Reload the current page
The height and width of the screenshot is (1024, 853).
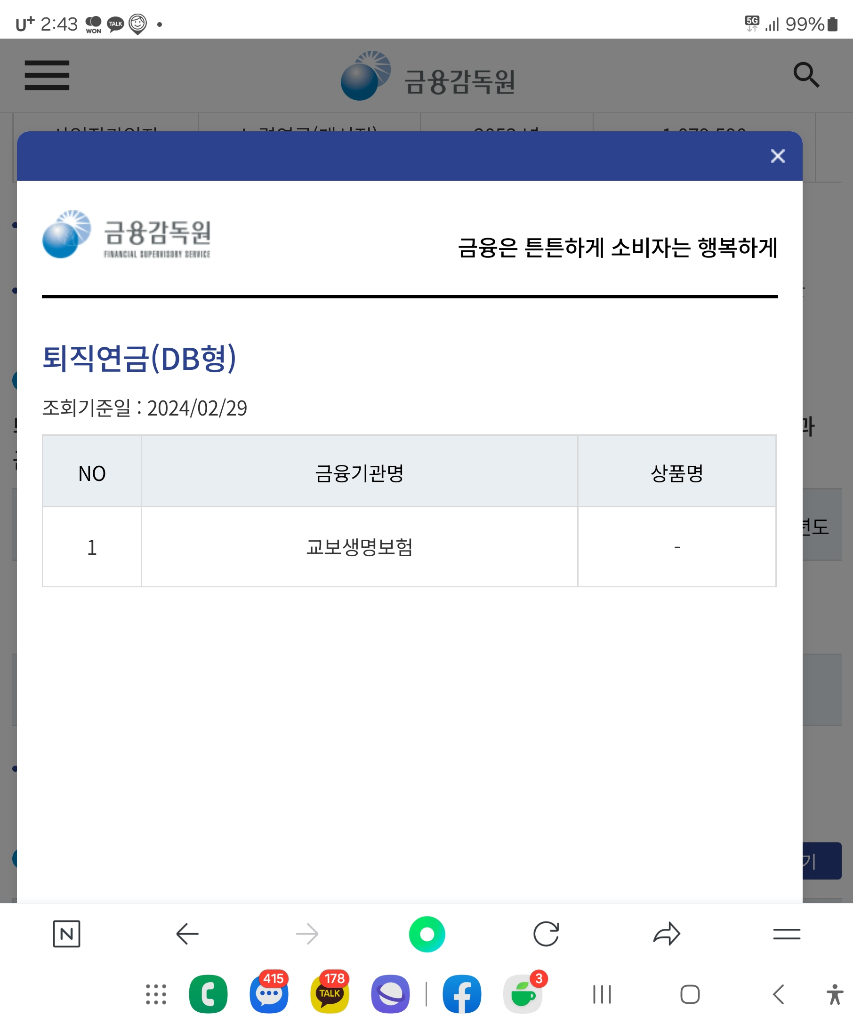click(x=546, y=934)
